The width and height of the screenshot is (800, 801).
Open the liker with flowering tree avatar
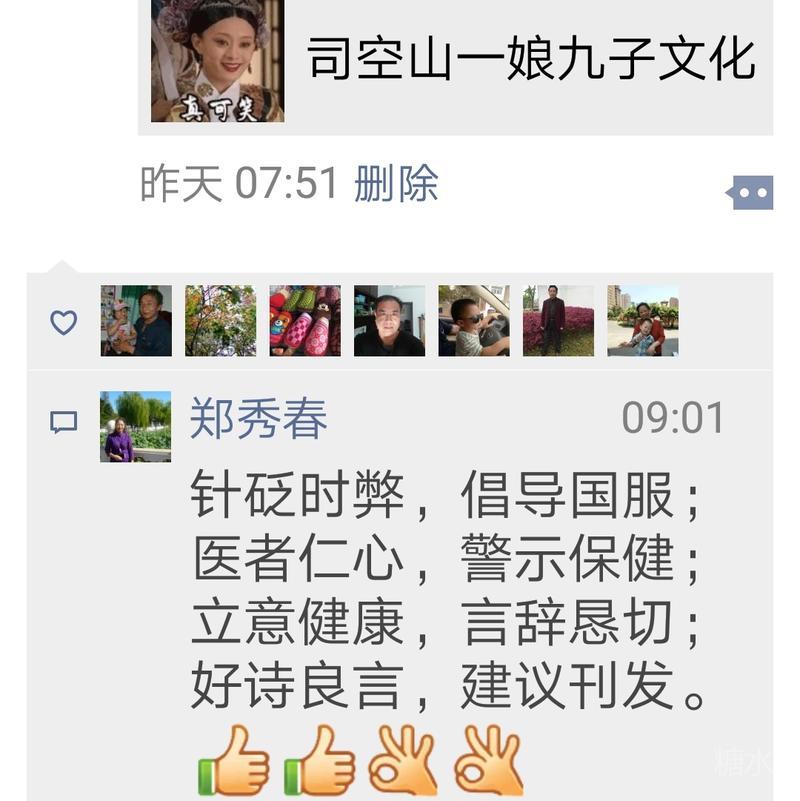pos(220,321)
